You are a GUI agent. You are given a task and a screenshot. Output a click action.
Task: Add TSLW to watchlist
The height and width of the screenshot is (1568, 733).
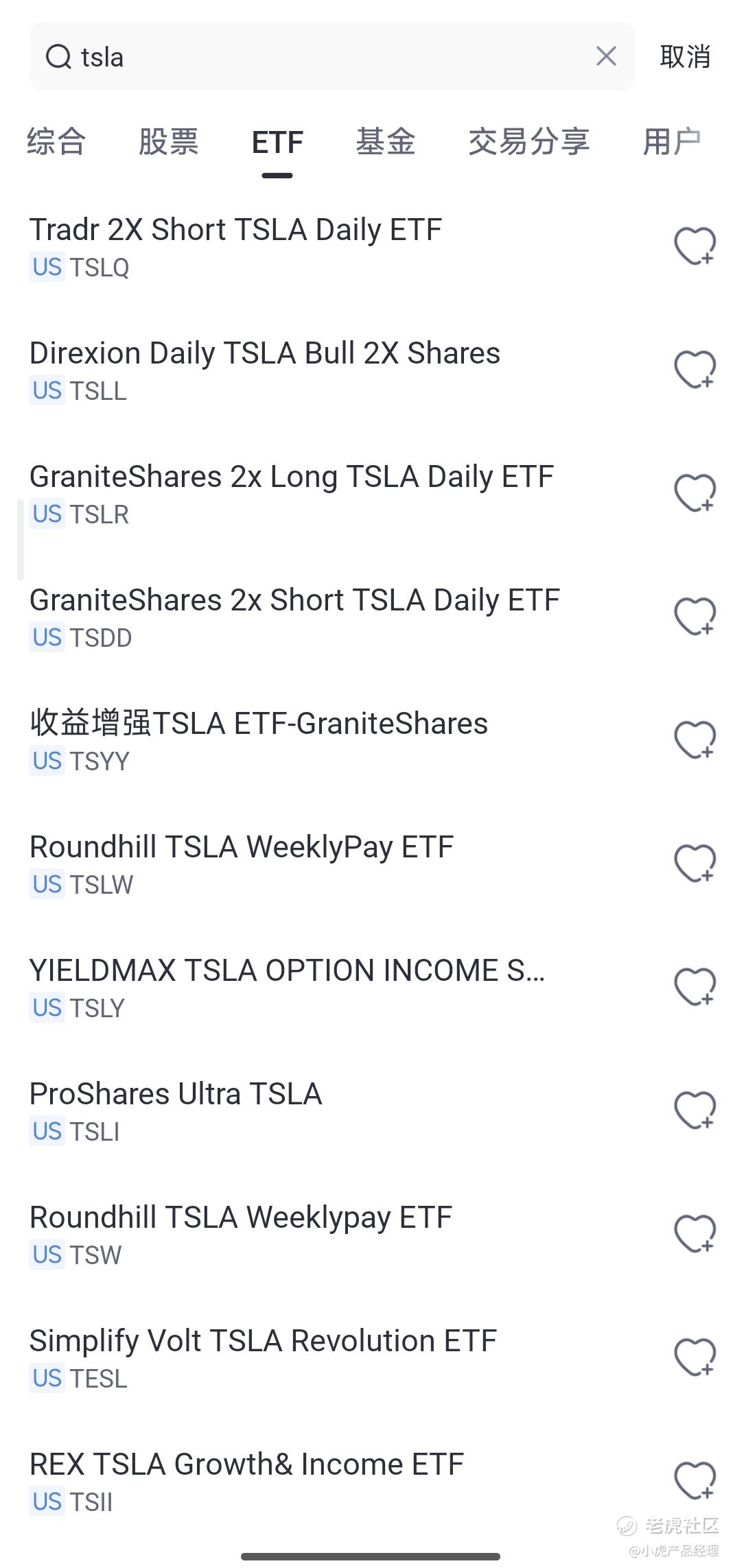click(x=695, y=863)
